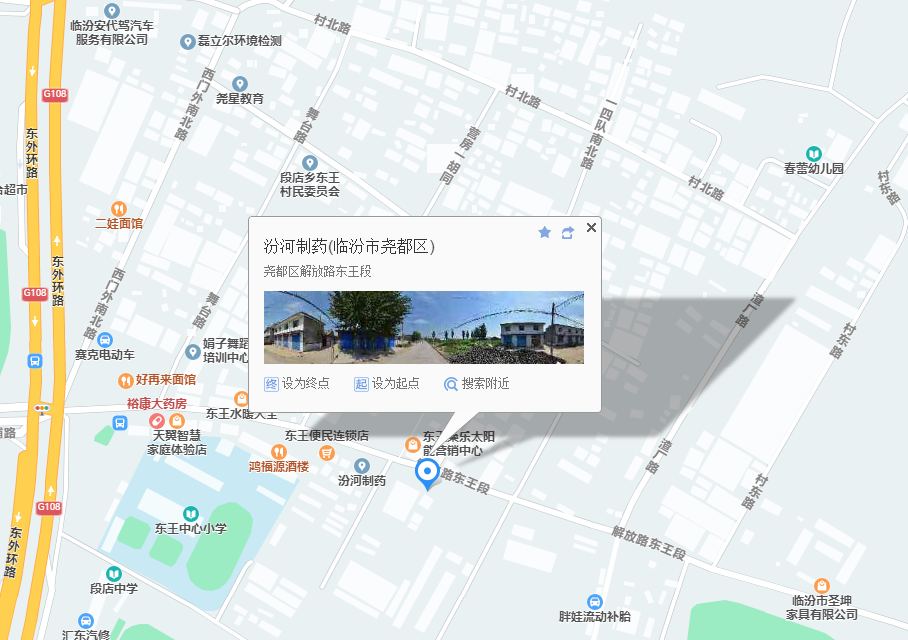Select 尧星教育 point of interest
Screen dimensions: 908x640
[x=239, y=84]
